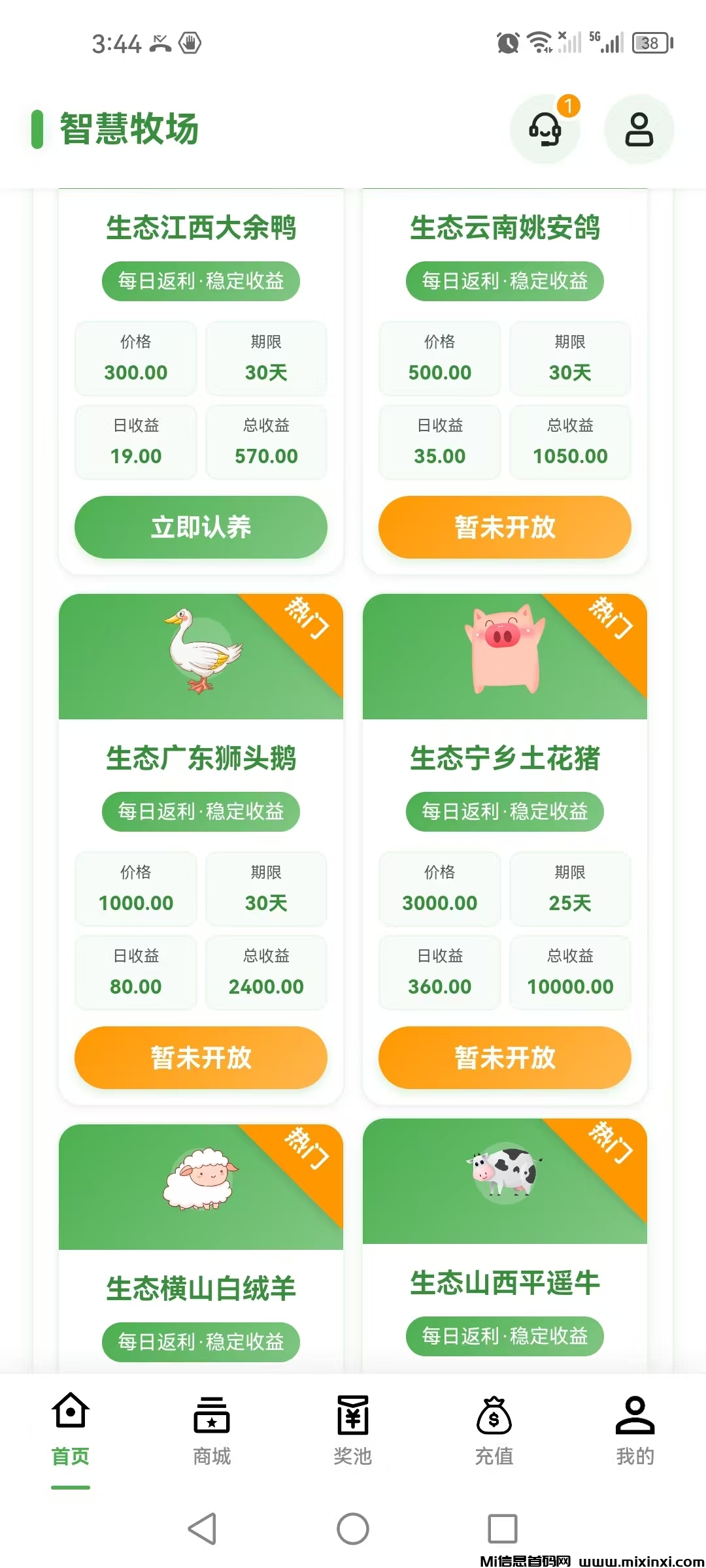The image size is (706, 1568).
Task: Go back with system back button
Action: click(203, 1529)
